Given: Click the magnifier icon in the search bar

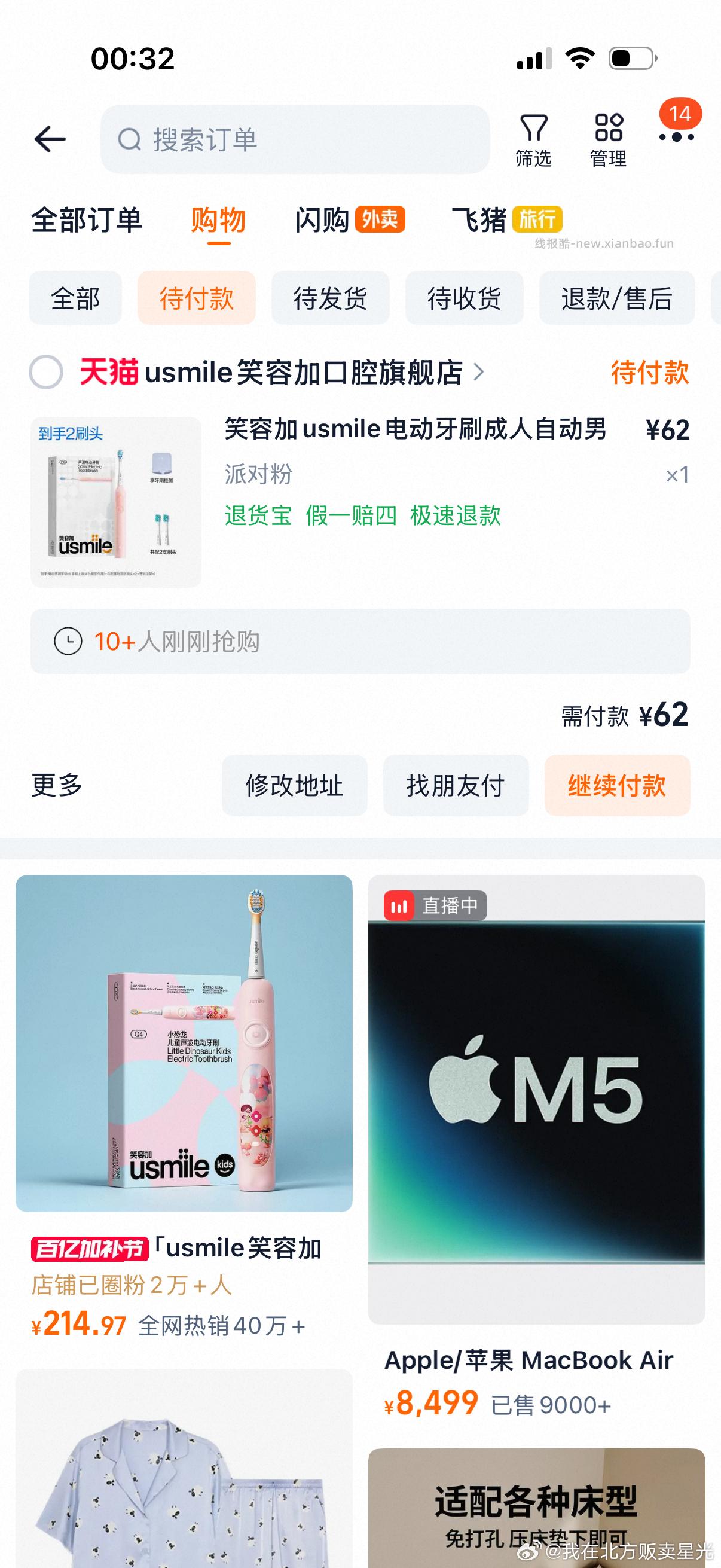Looking at the screenshot, I should point(129,141).
